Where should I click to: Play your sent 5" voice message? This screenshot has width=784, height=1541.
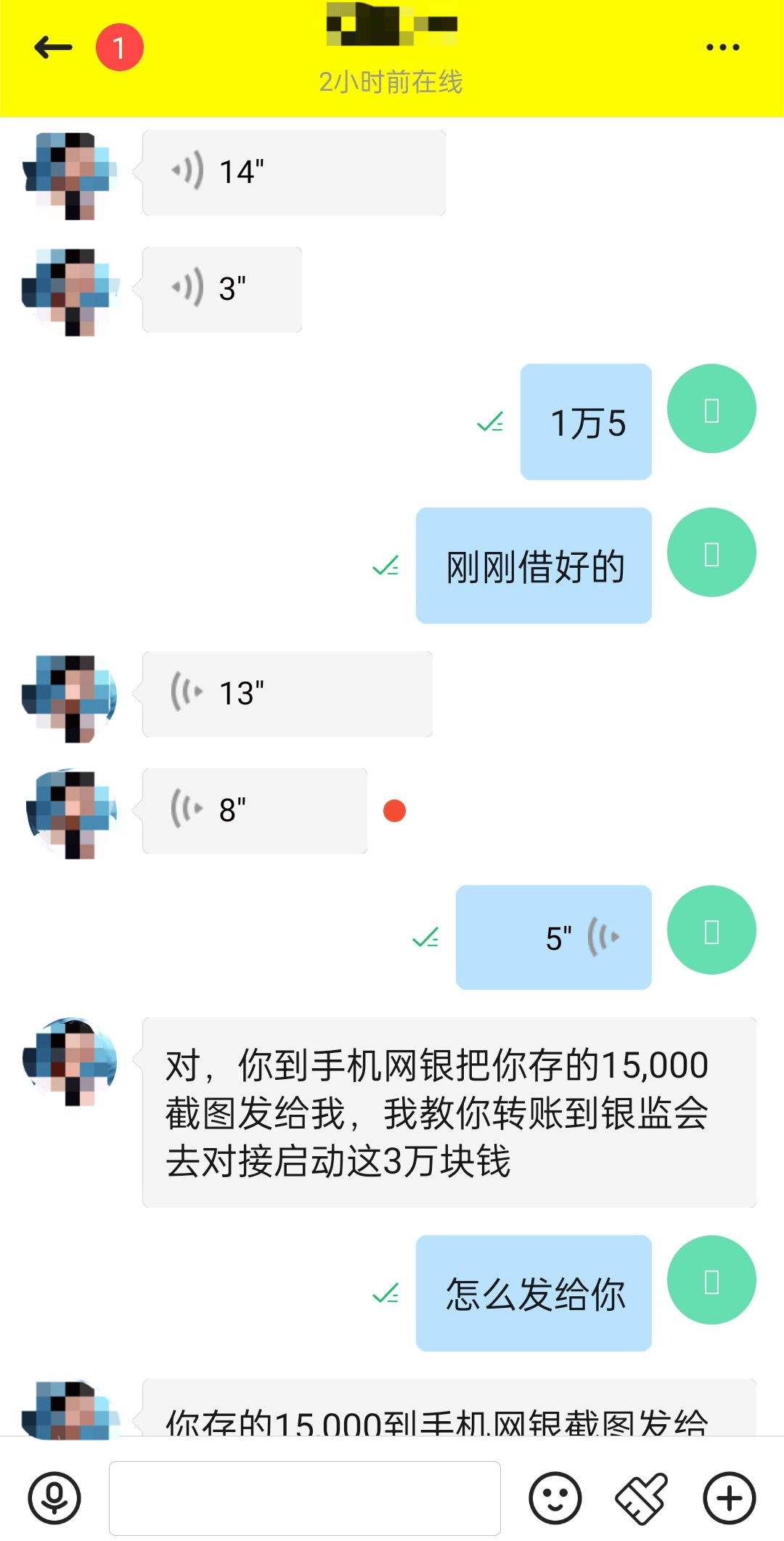pos(554,938)
